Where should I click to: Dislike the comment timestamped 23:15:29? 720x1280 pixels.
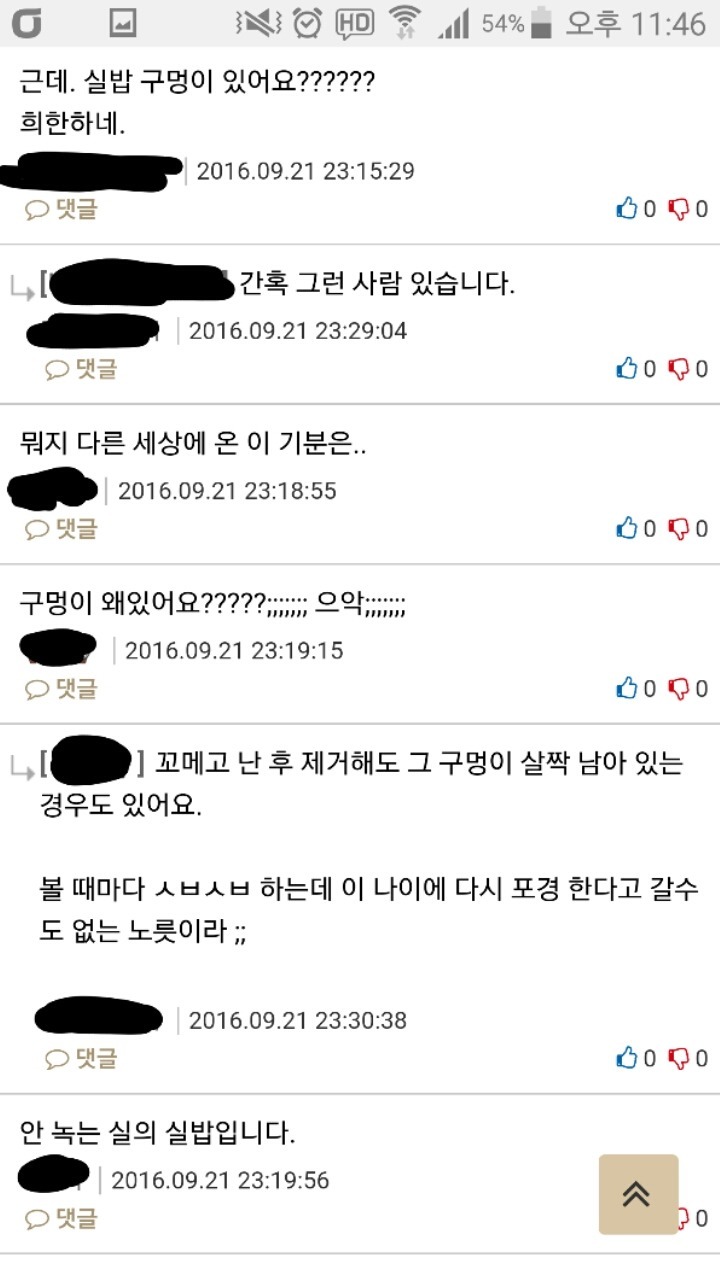[x=679, y=209]
